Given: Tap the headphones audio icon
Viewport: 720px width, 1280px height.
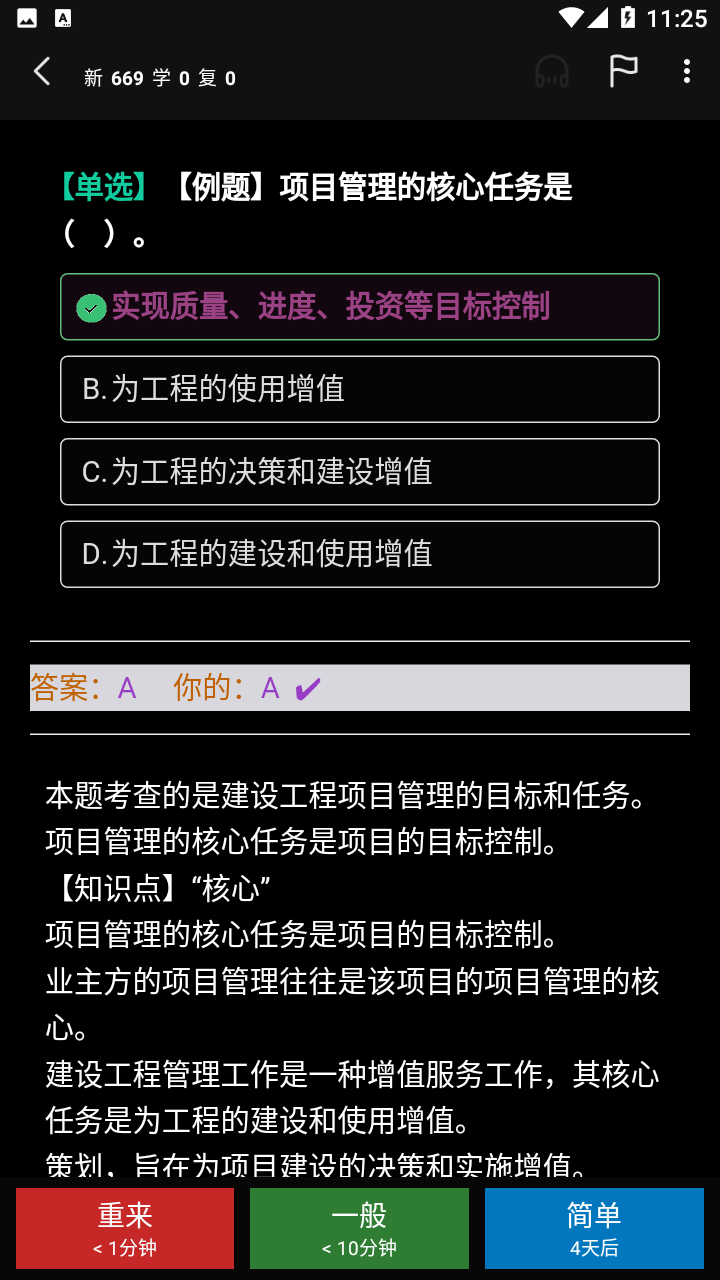Looking at the screenshot, I should point(552,72).
